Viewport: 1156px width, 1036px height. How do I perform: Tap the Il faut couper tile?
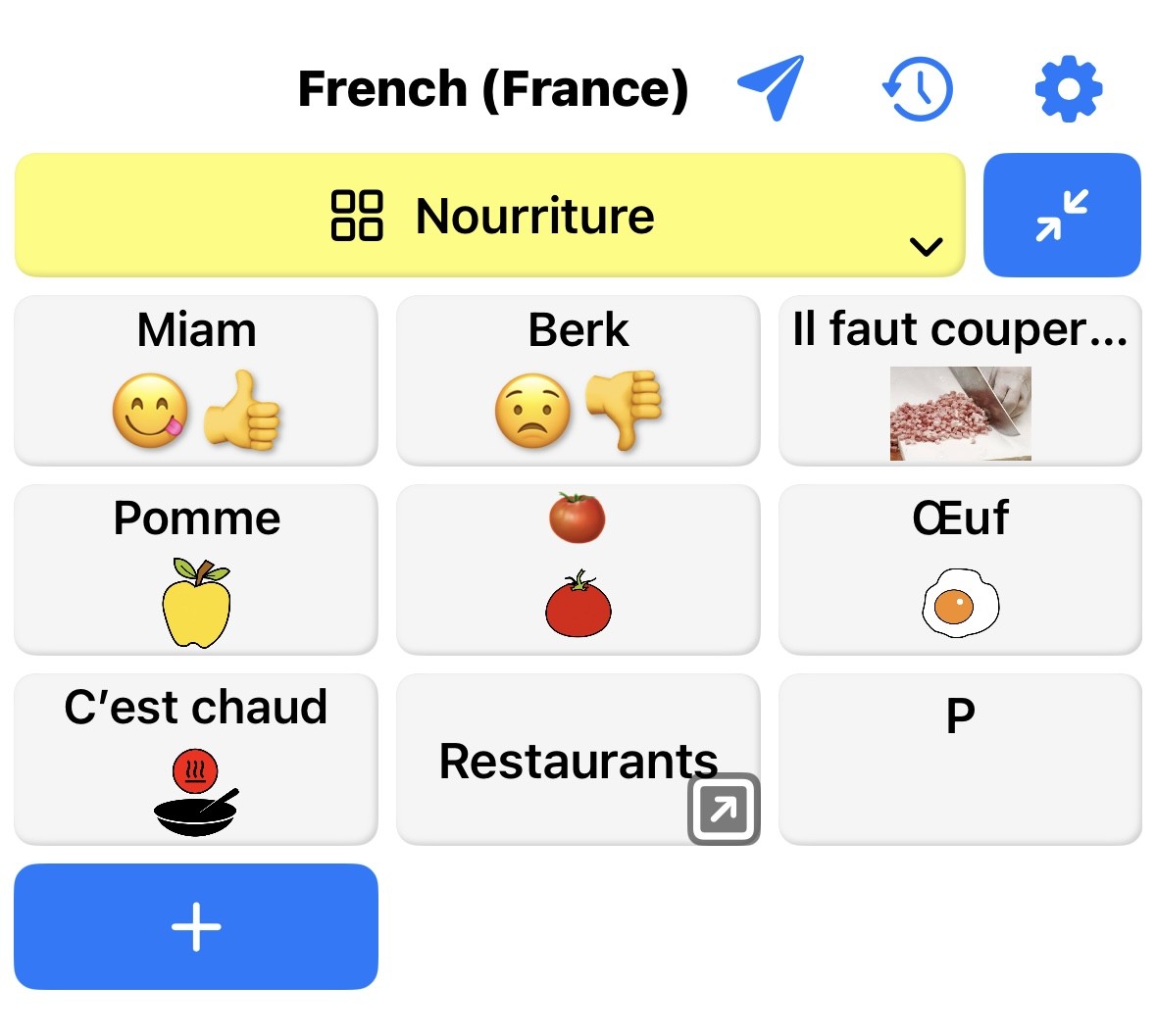point(960,380)
